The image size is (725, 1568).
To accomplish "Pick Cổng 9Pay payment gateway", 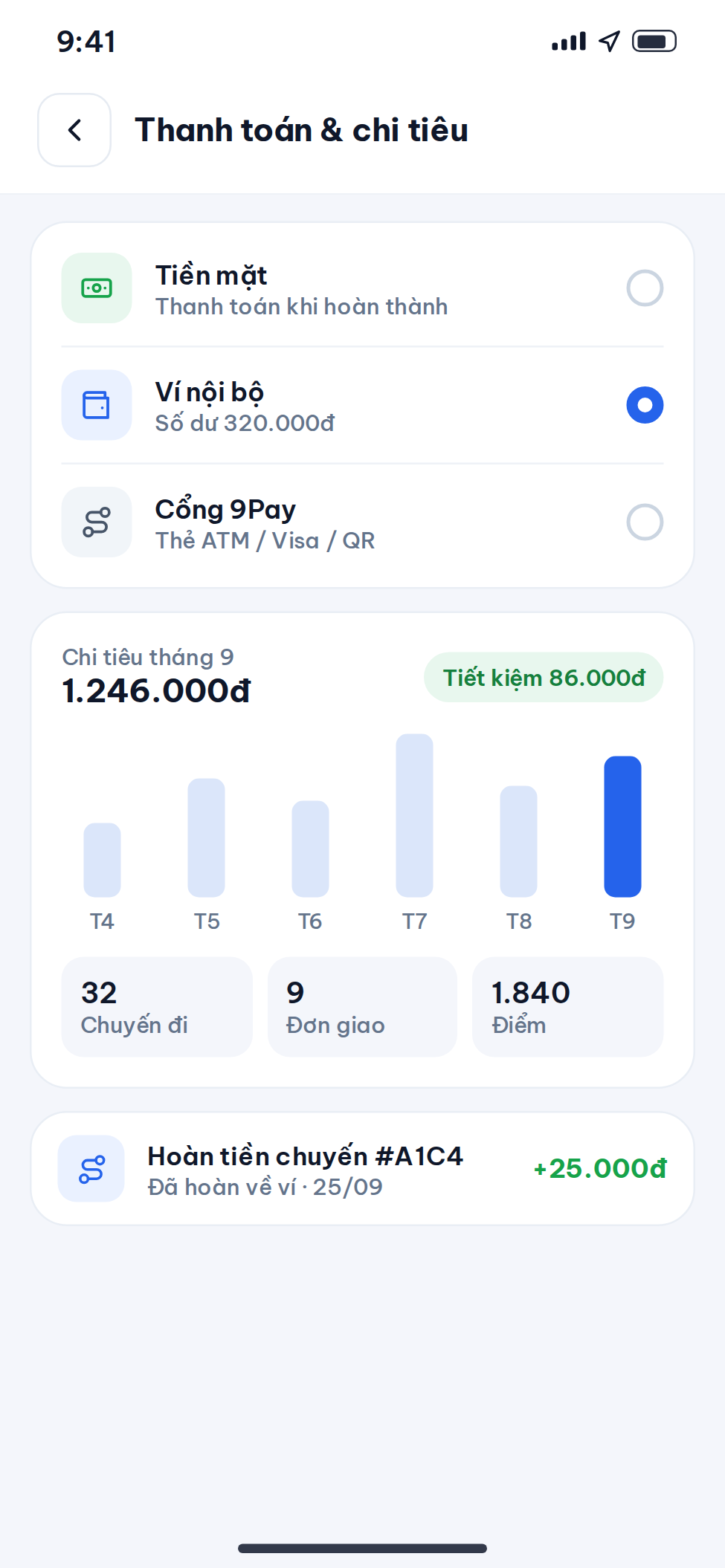I will 362,522.
